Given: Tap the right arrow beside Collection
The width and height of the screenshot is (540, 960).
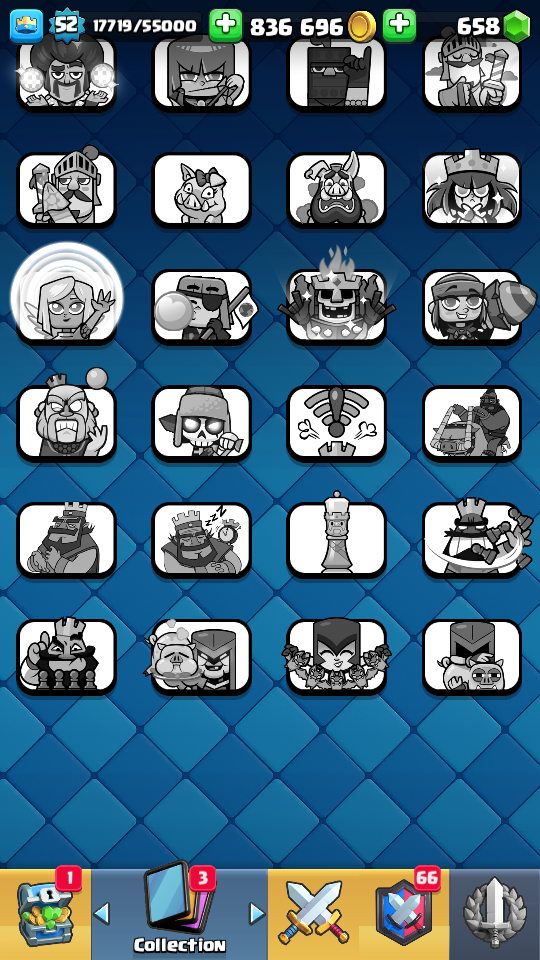Looking at the screenshot, I should (x=257, y=913).
